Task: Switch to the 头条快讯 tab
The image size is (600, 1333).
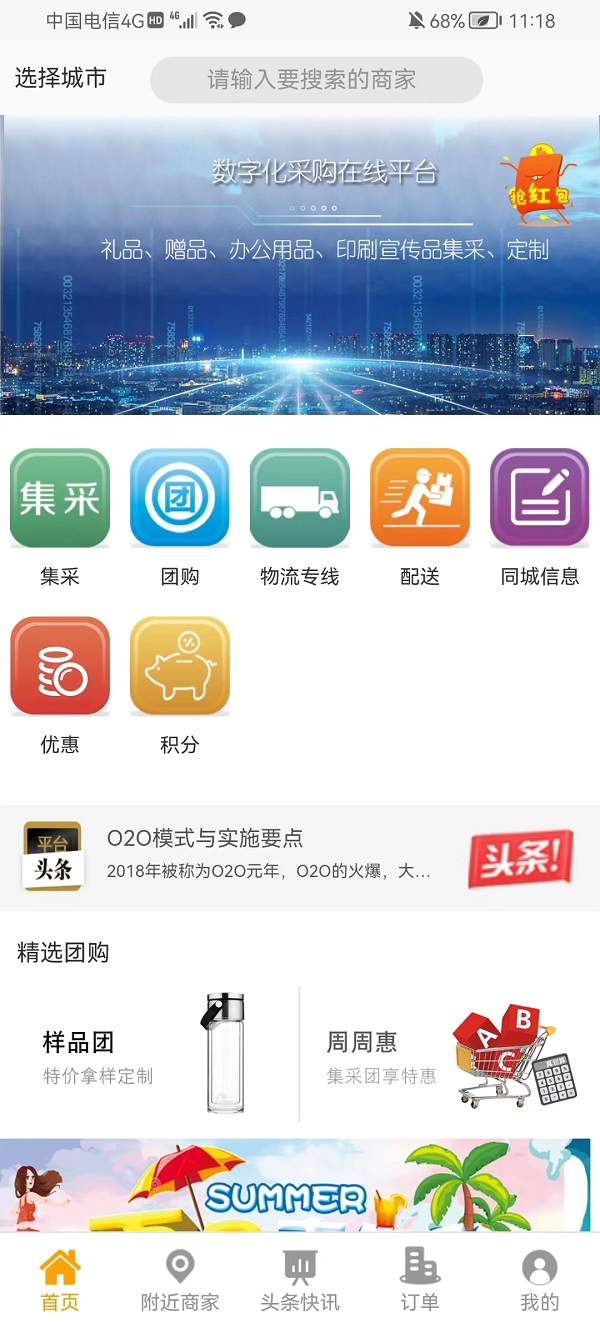Action: pos(300,1281)
